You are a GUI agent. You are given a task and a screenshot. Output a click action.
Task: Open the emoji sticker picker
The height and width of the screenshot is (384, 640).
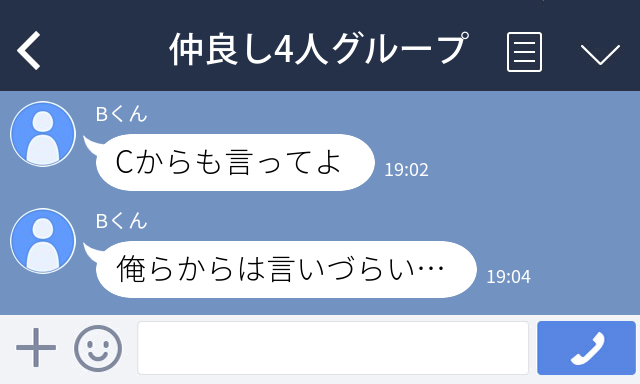pos(98,348)
